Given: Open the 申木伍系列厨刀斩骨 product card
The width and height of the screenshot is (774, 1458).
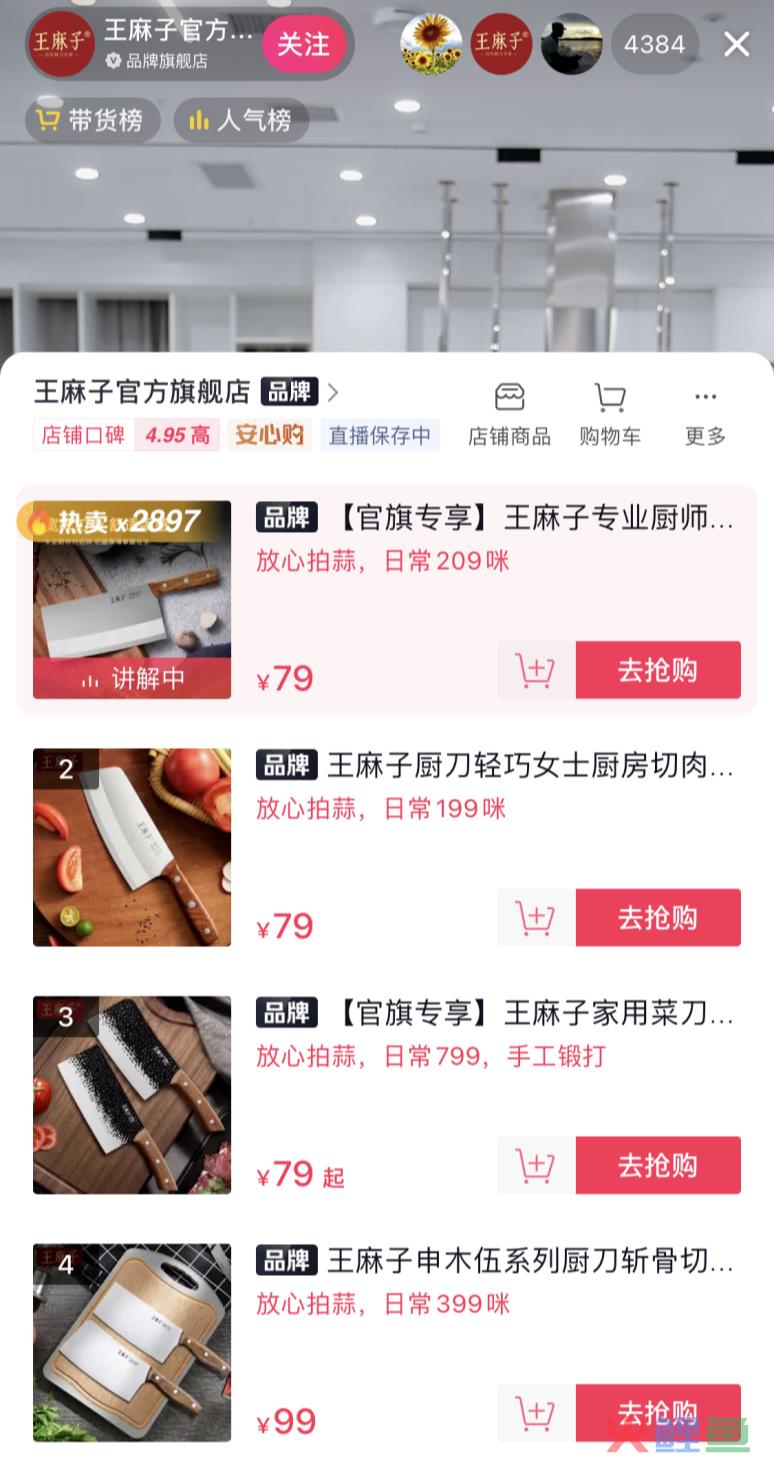Looking at the screenshot, I should pyautogui.click(x=494, y=1262).
